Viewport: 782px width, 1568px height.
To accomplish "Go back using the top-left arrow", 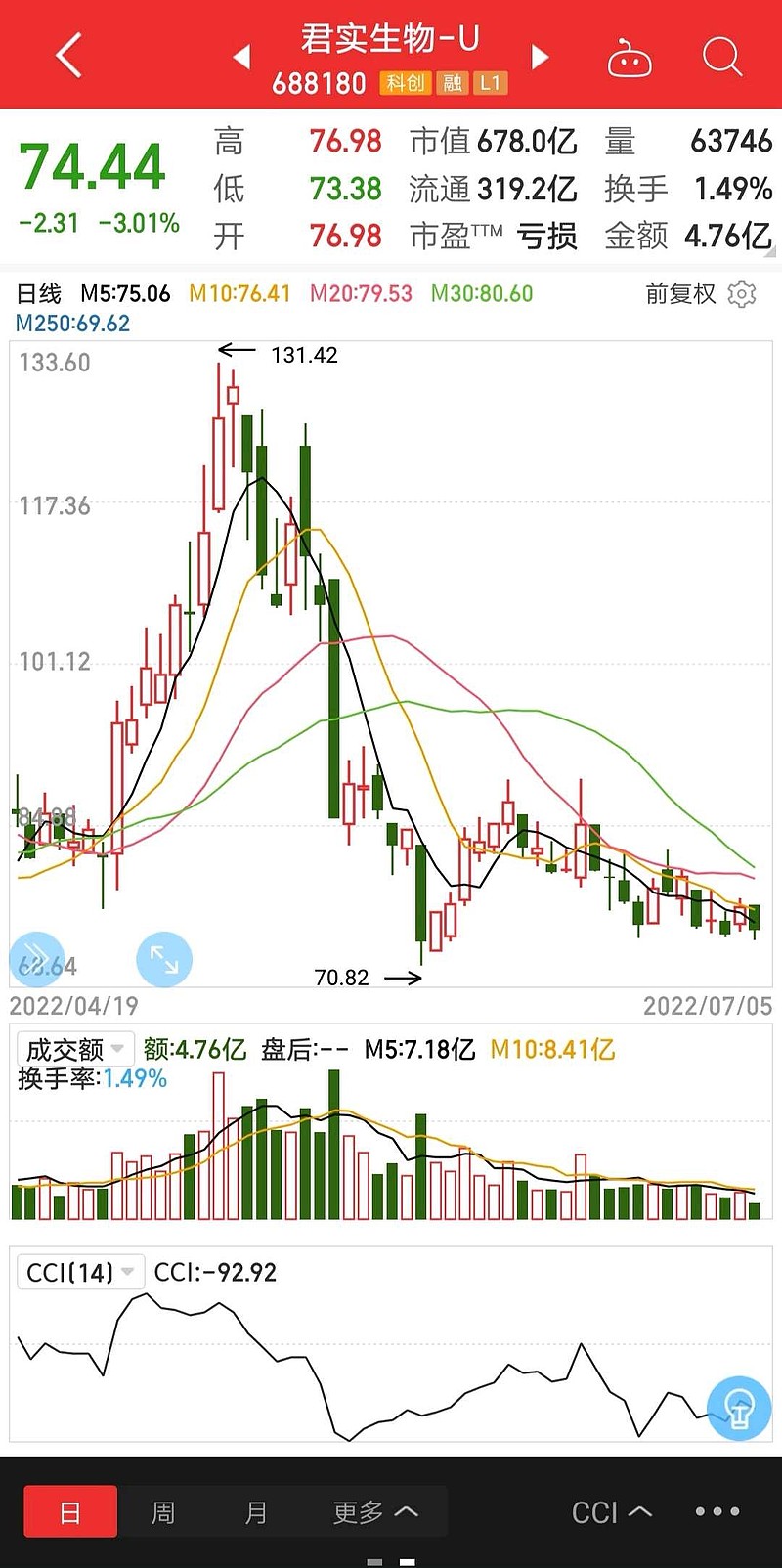I will click(x=67, y=56).
